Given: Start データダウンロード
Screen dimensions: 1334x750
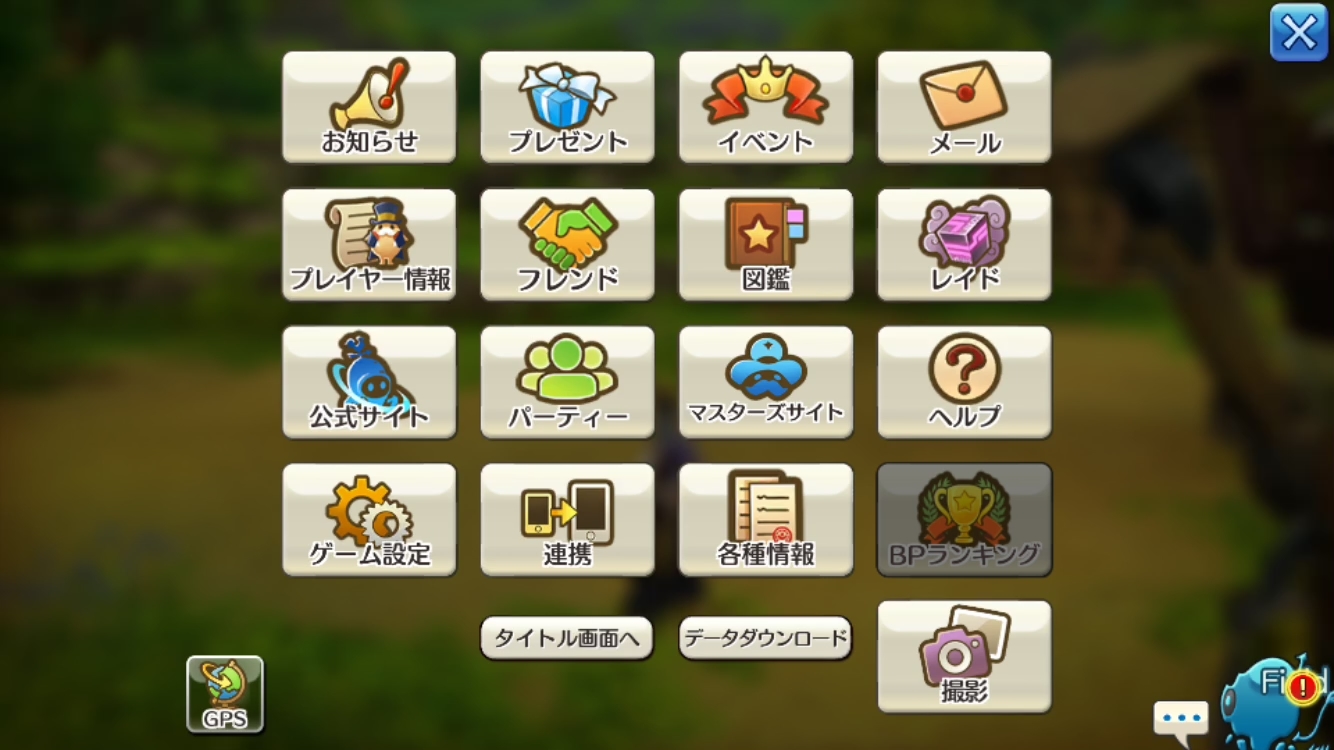Looking at the screenshot, I should pos(766,638).
